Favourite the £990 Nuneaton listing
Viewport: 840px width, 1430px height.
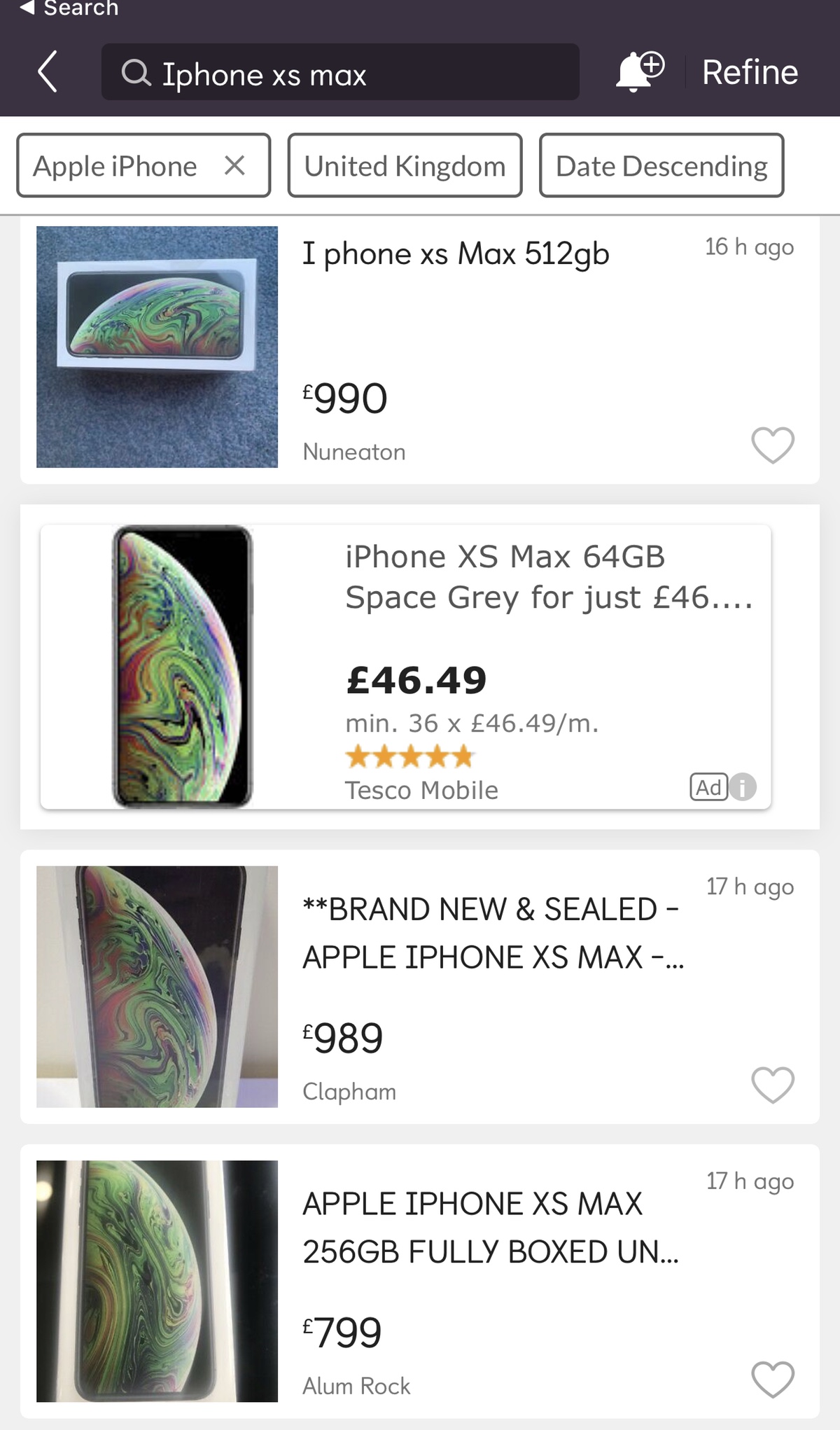pyautogui.click(x=773, y=445)
